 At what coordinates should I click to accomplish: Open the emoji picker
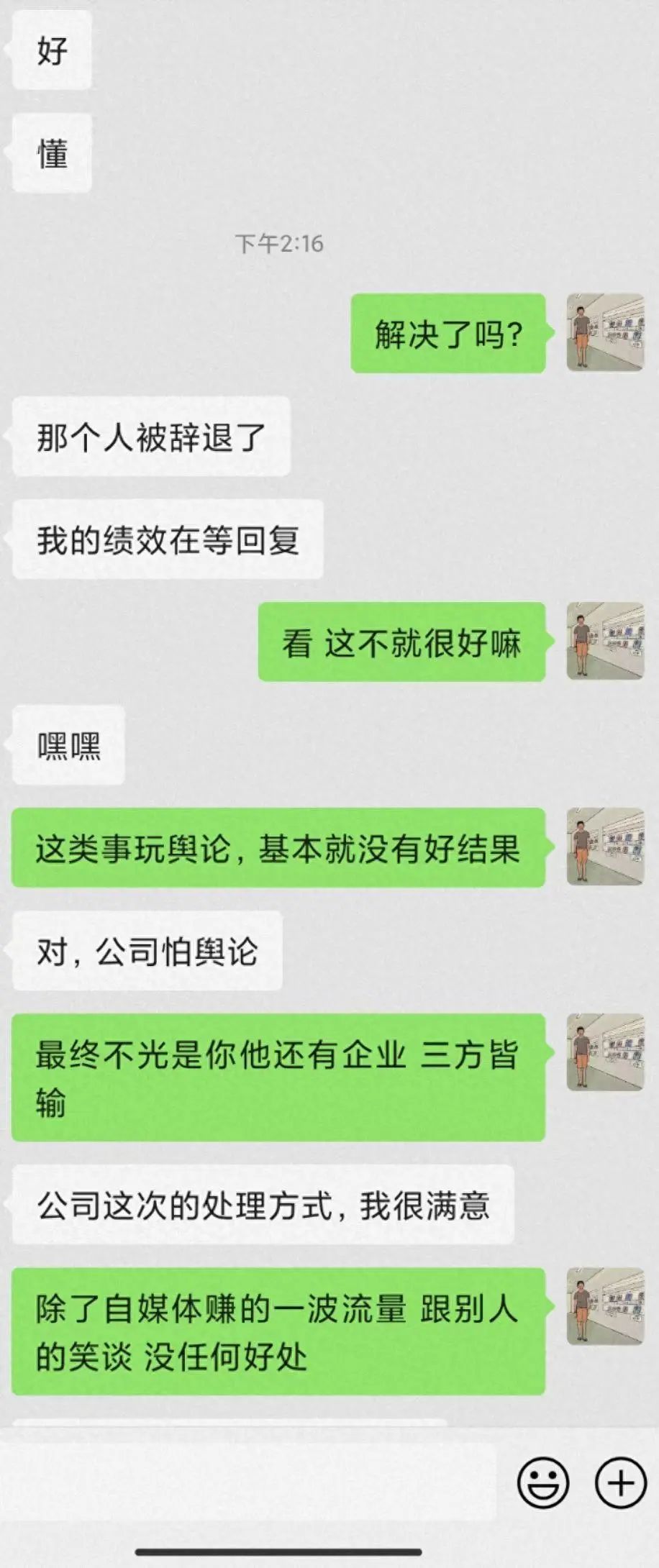coord(543,1482)
